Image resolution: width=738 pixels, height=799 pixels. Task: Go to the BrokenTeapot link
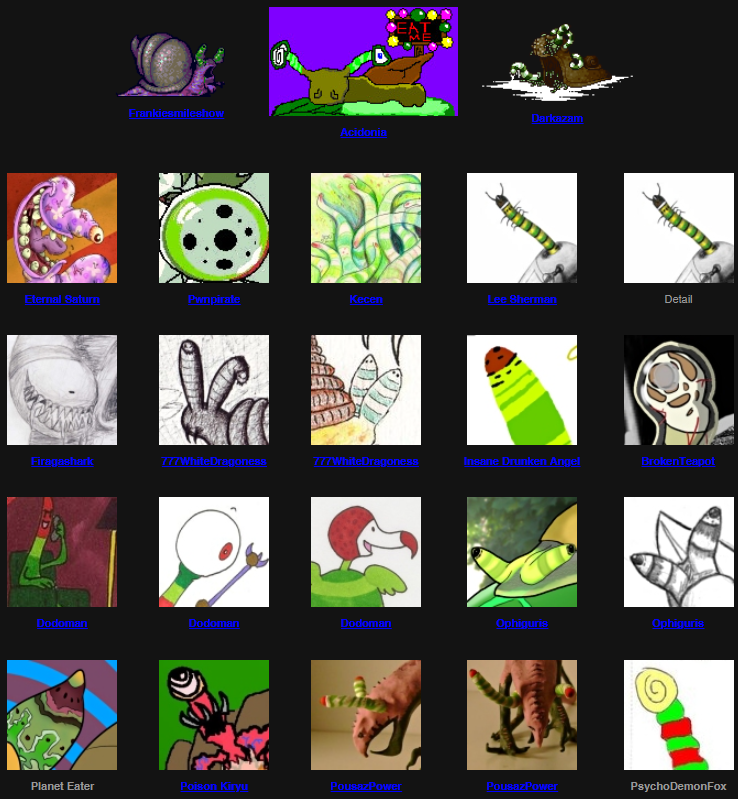coord(679,462)
